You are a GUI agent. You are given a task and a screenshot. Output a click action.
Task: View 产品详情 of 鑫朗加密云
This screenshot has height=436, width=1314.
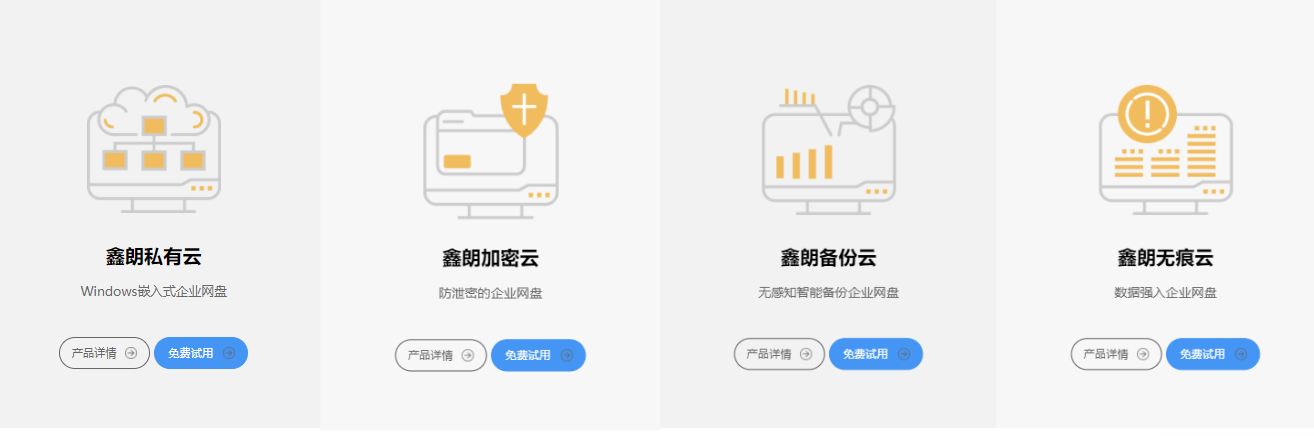(x=440, y=355)
